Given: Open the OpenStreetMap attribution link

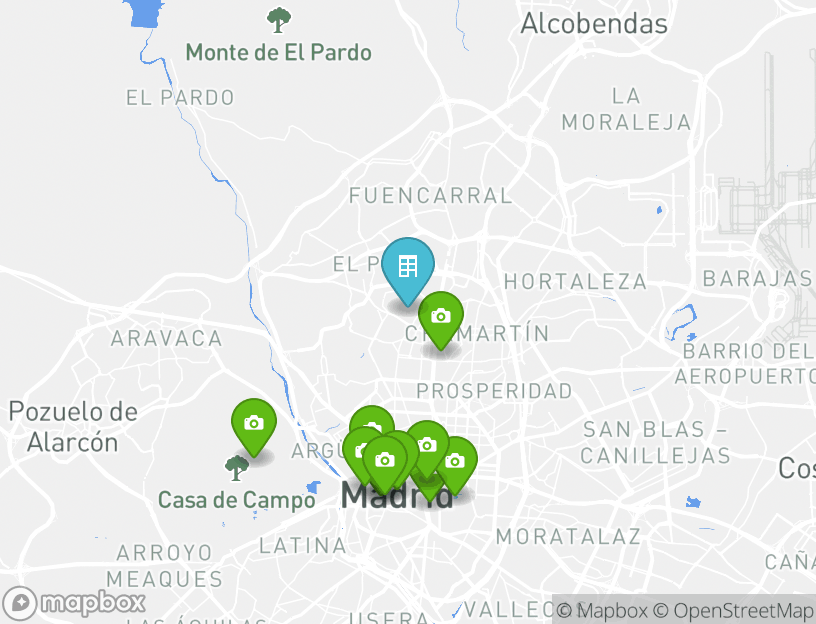Looking at the screenshot, I should (x=743, y=610).
